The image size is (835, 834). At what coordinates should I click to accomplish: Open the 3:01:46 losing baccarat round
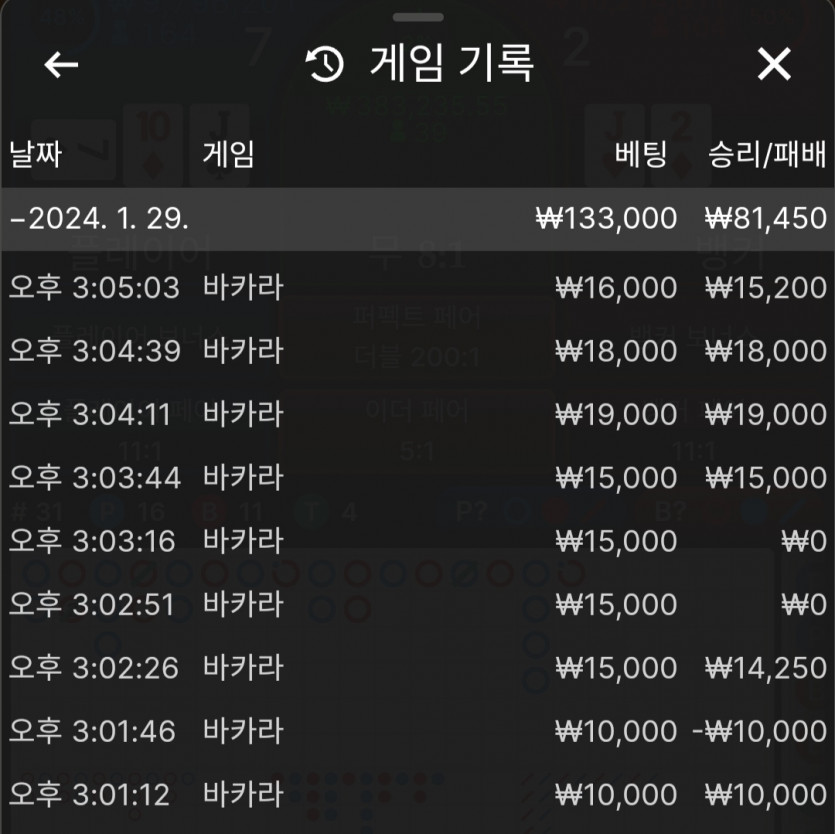click(418, 731)
